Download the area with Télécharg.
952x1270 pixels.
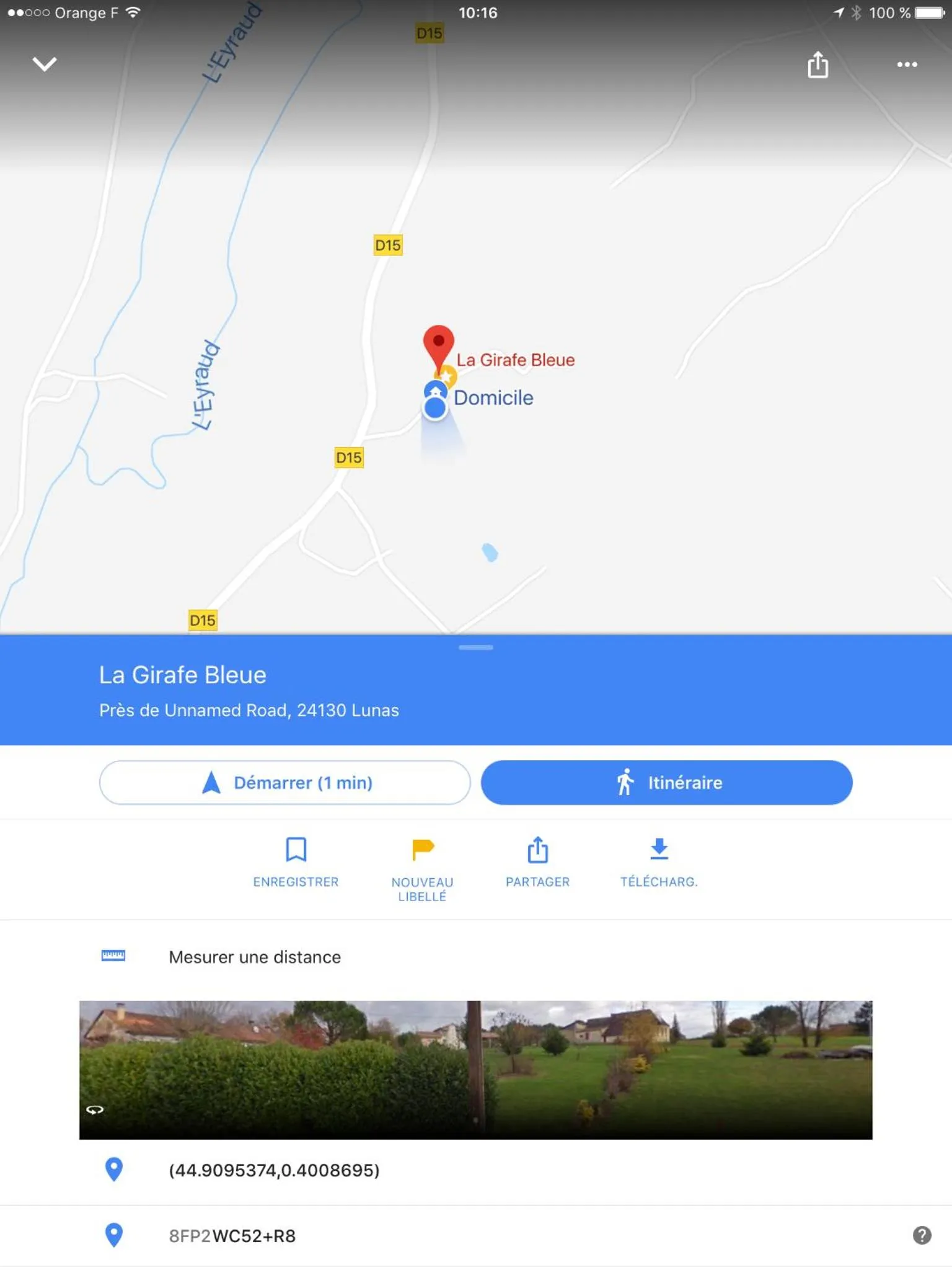click(x=659, y=861)
